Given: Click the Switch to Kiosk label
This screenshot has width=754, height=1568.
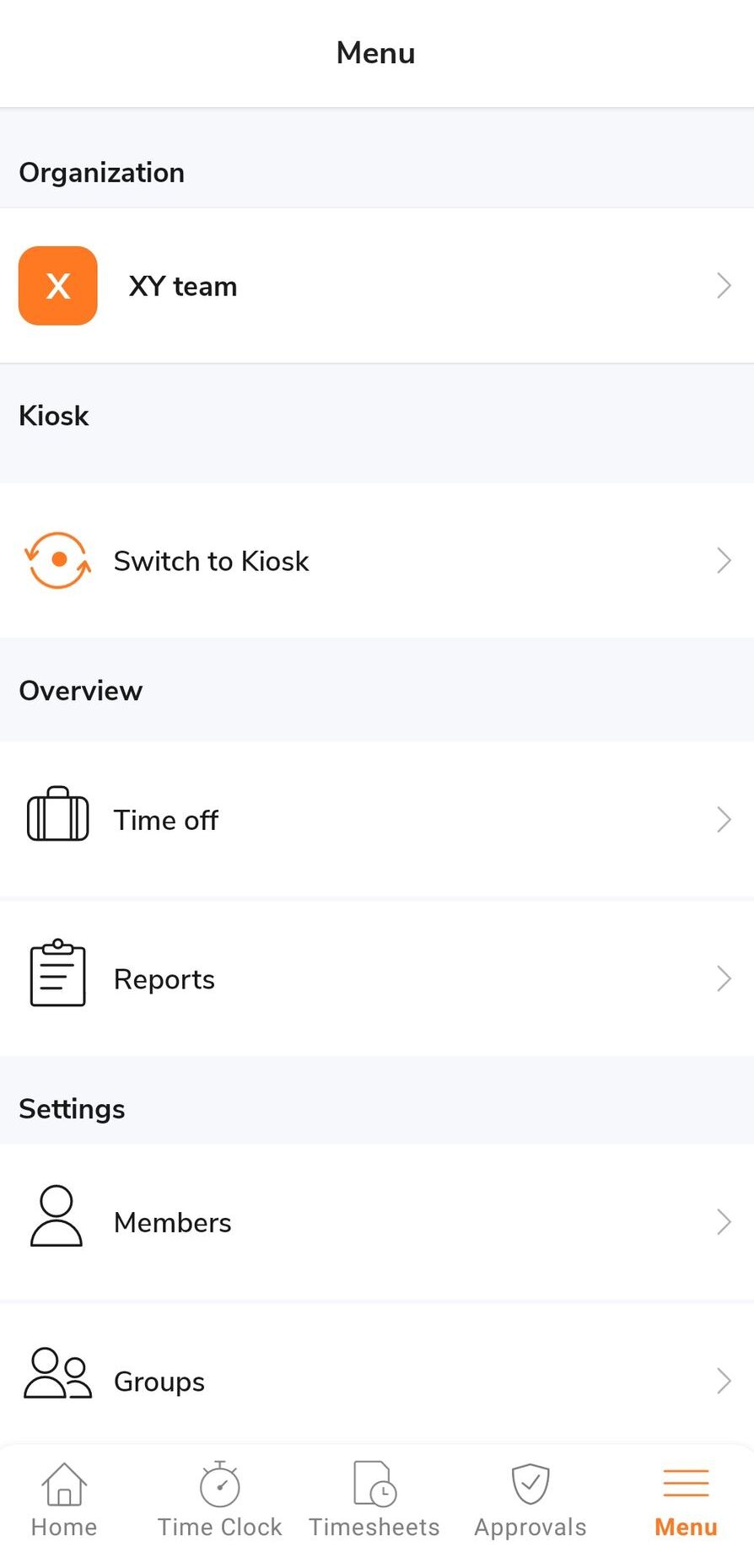Looking at the screenshot, I should click(211, 560).
